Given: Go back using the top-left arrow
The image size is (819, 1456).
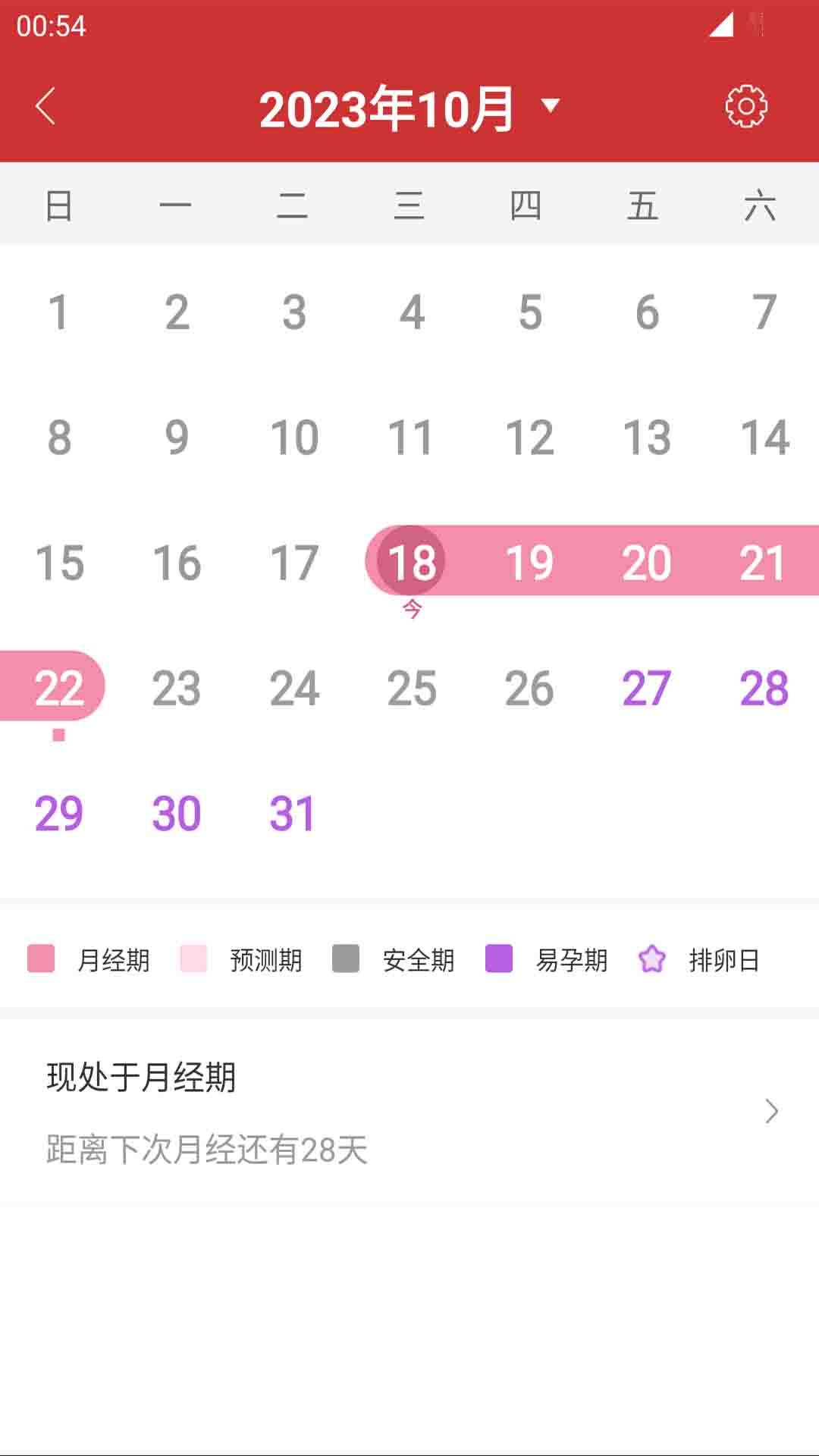Looking at the screenshot, I should 45,106.
